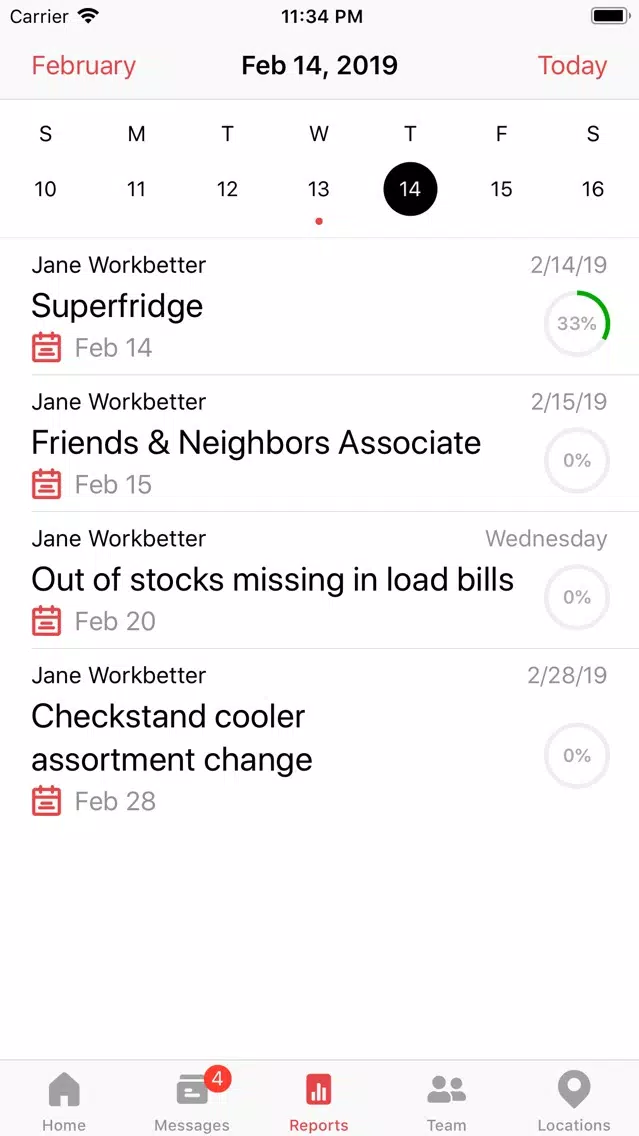Select Wednesday the 13th
The width and height of the screenshot is (639, 1136).
pos(319,189)
